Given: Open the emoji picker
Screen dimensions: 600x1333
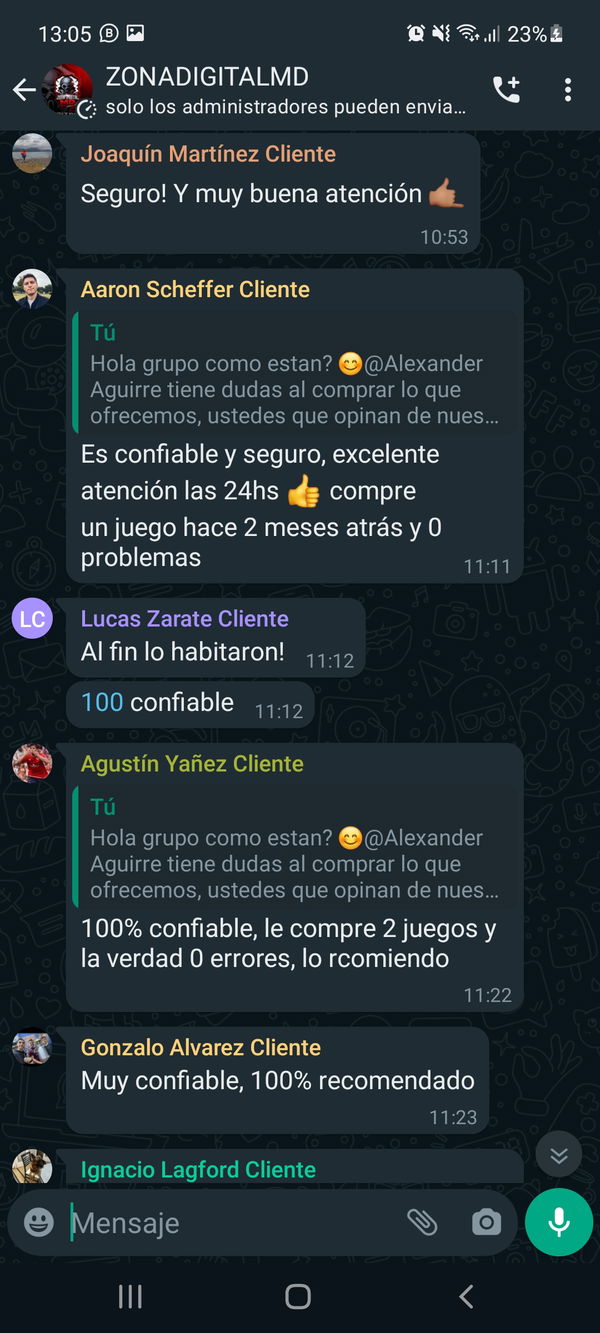Looking at the screenshot, I should tap(39, 1222).
